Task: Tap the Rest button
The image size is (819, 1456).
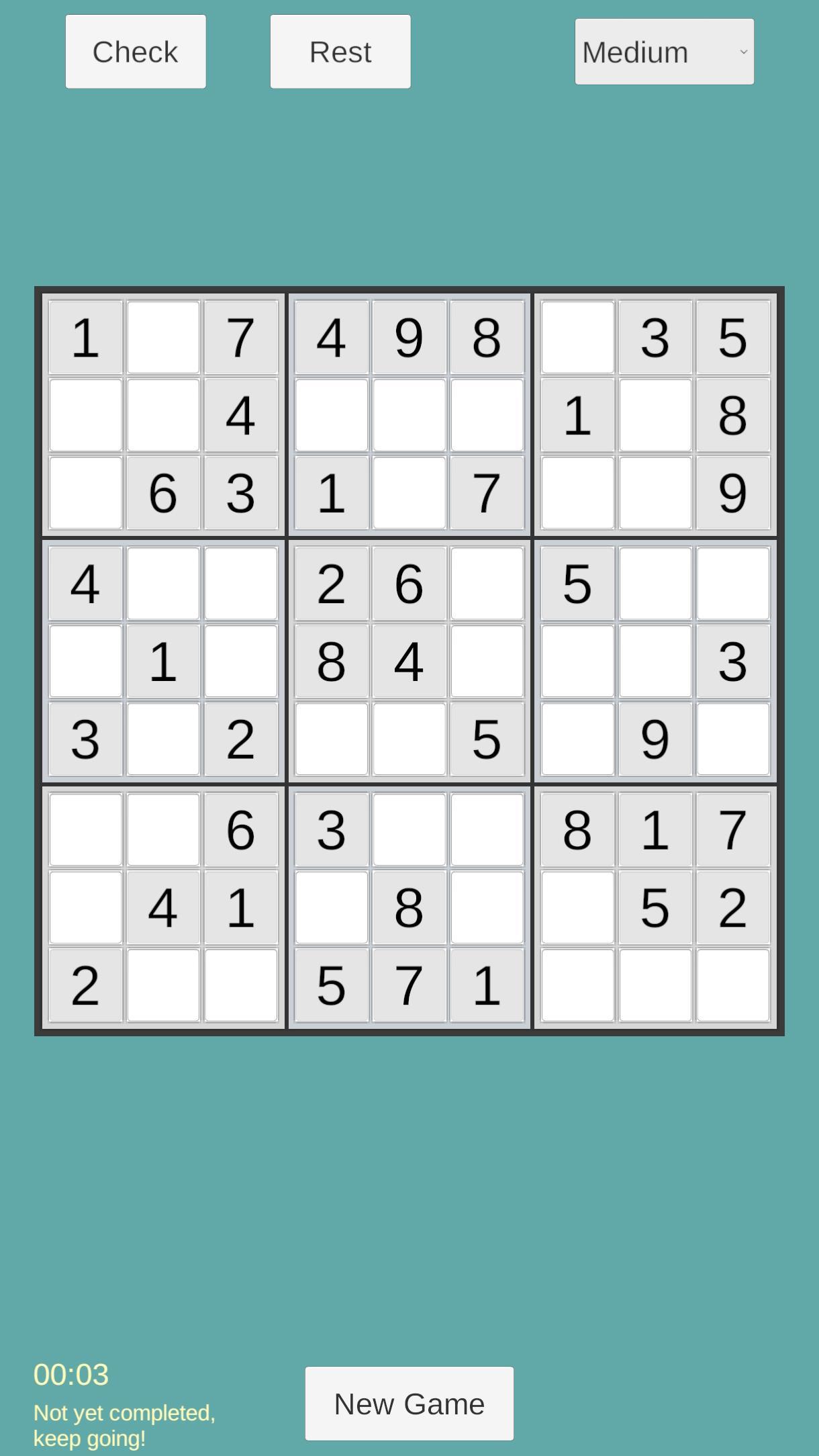Action: [340, 52]
